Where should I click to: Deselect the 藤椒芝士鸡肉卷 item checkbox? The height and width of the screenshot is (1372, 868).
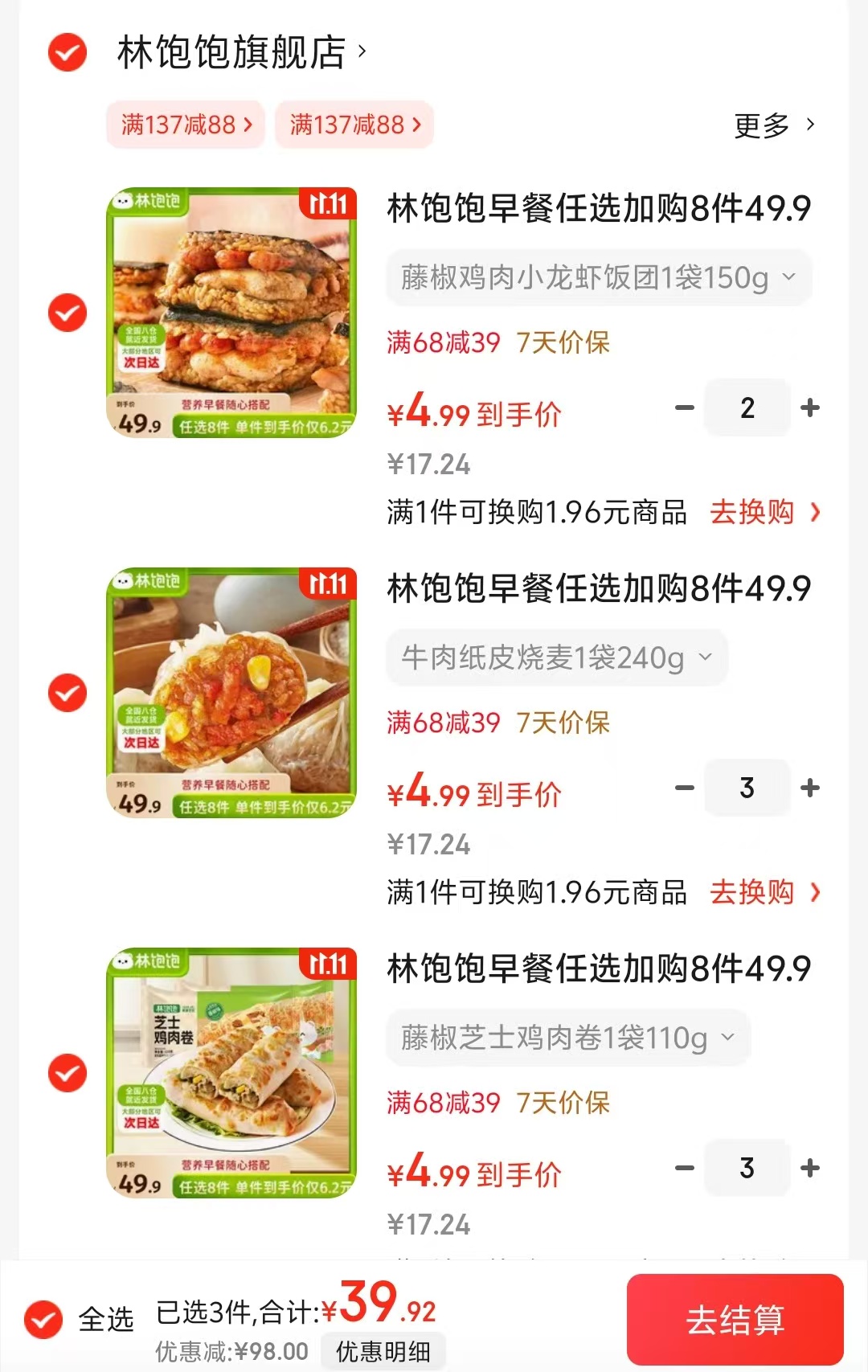click(68, 1073)
